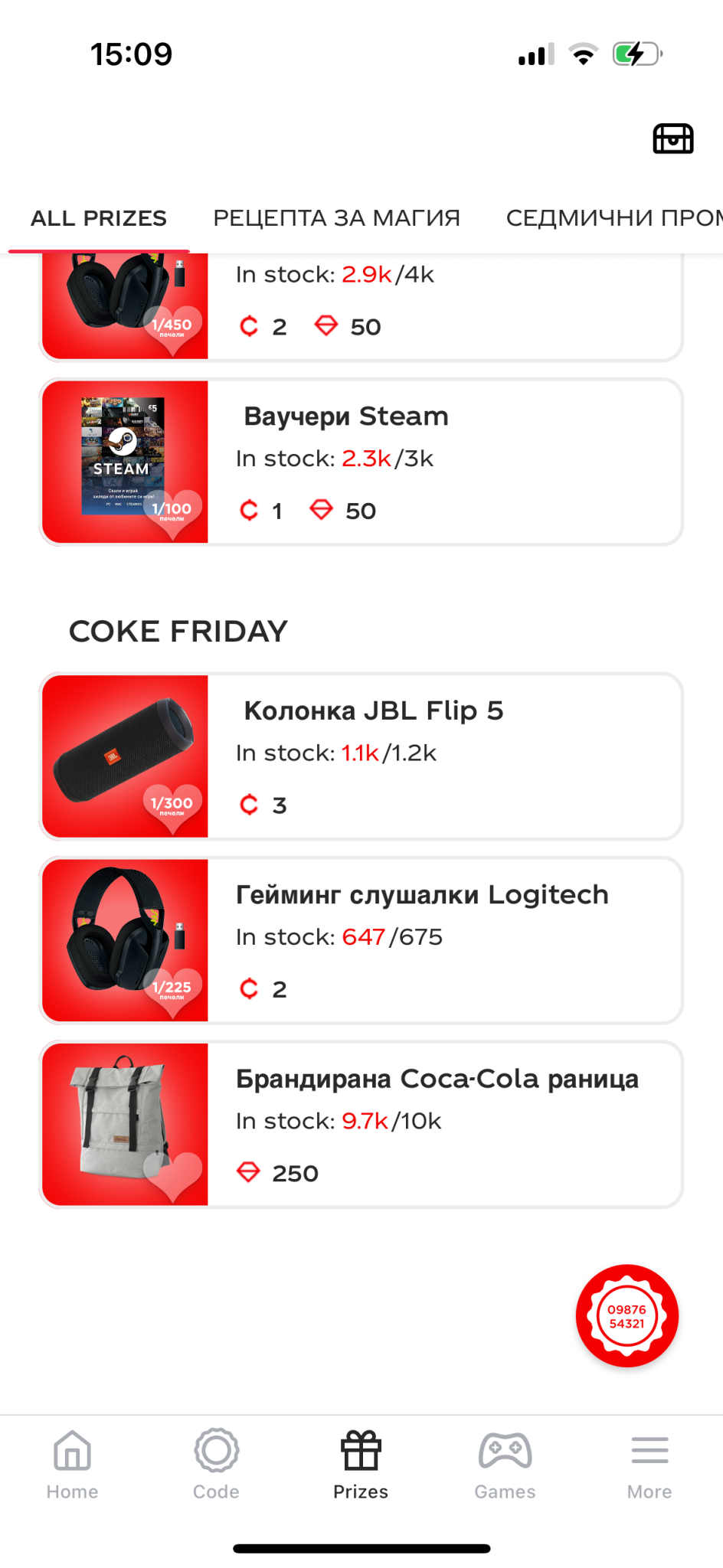Screen dimensions: 723x1568
Task: Open the Колонка JBL Flip 5 prize
Action: coord(361,756)
